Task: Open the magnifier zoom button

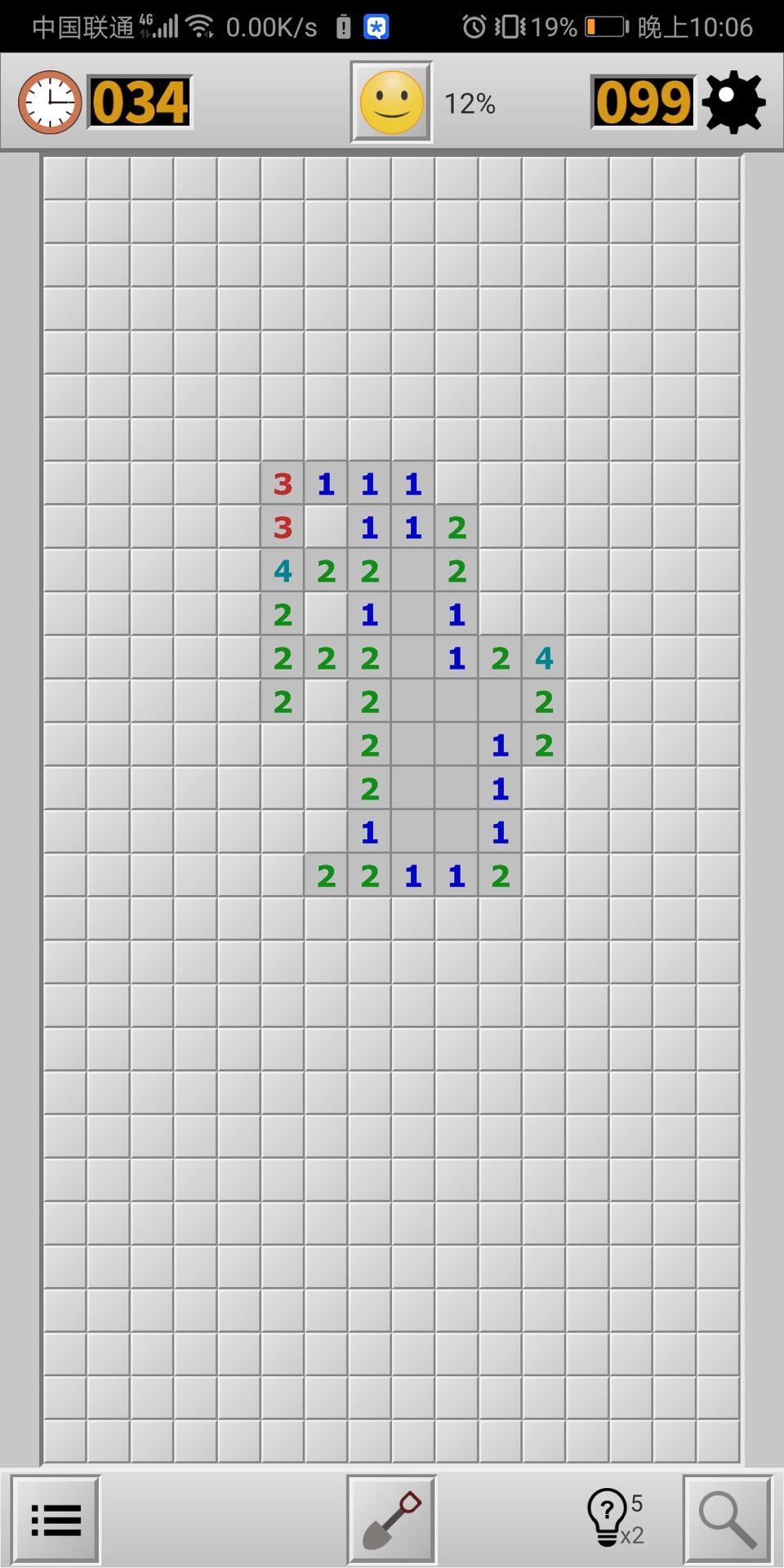Action: click(727, 1520)
